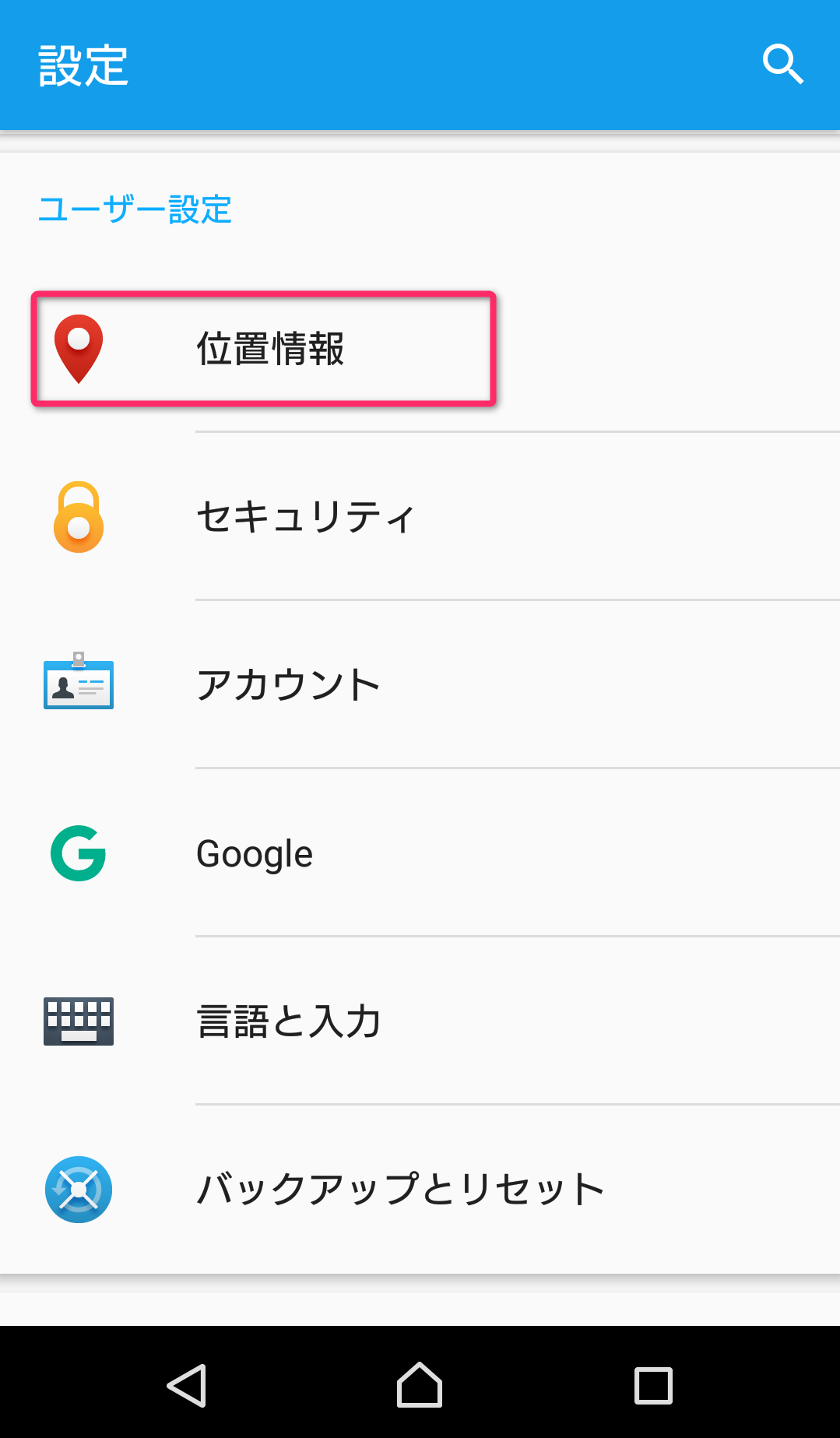Select the 言語と入力 entry

289,1021
